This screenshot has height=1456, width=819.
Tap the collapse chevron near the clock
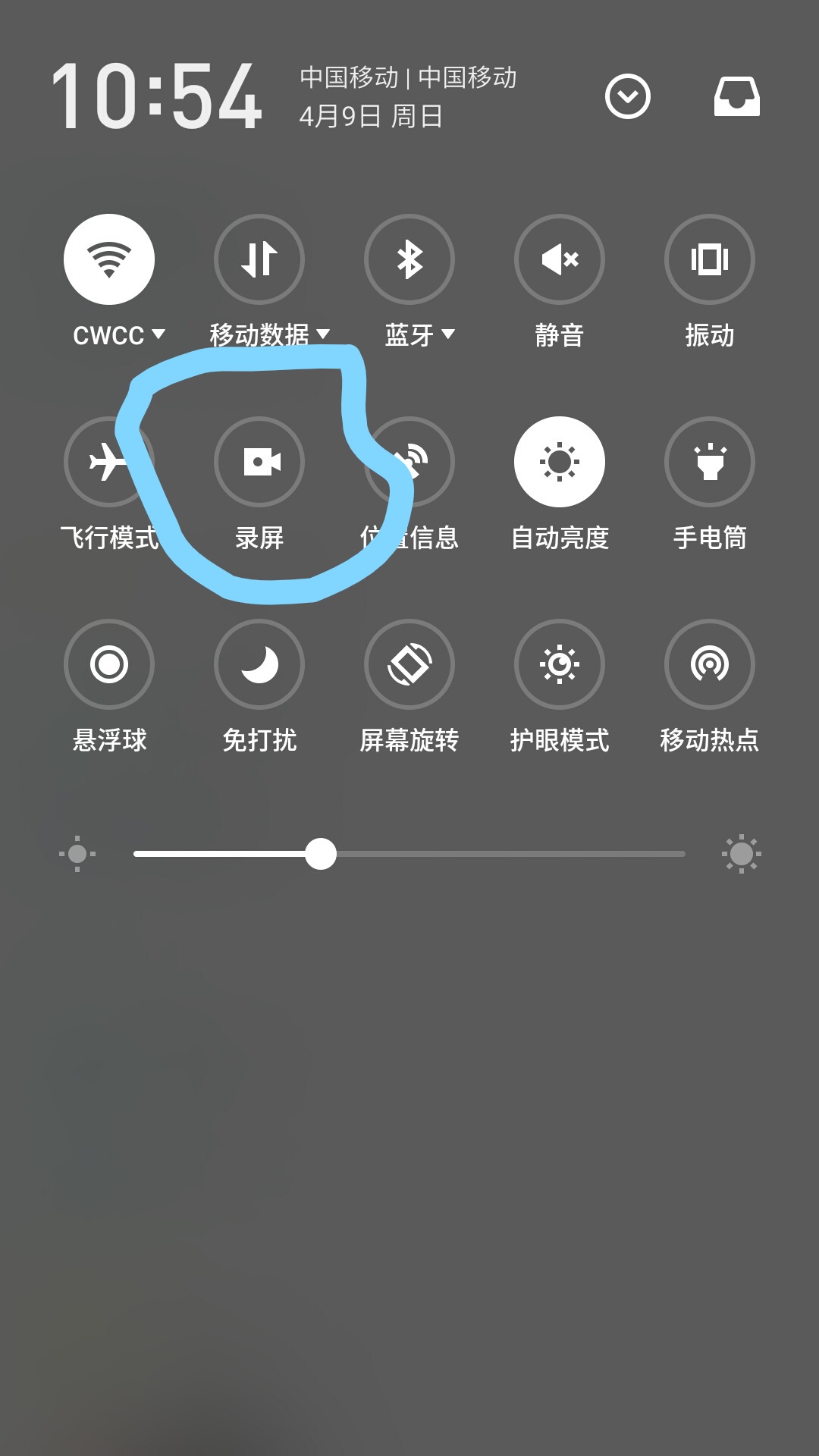pos(628,97)
